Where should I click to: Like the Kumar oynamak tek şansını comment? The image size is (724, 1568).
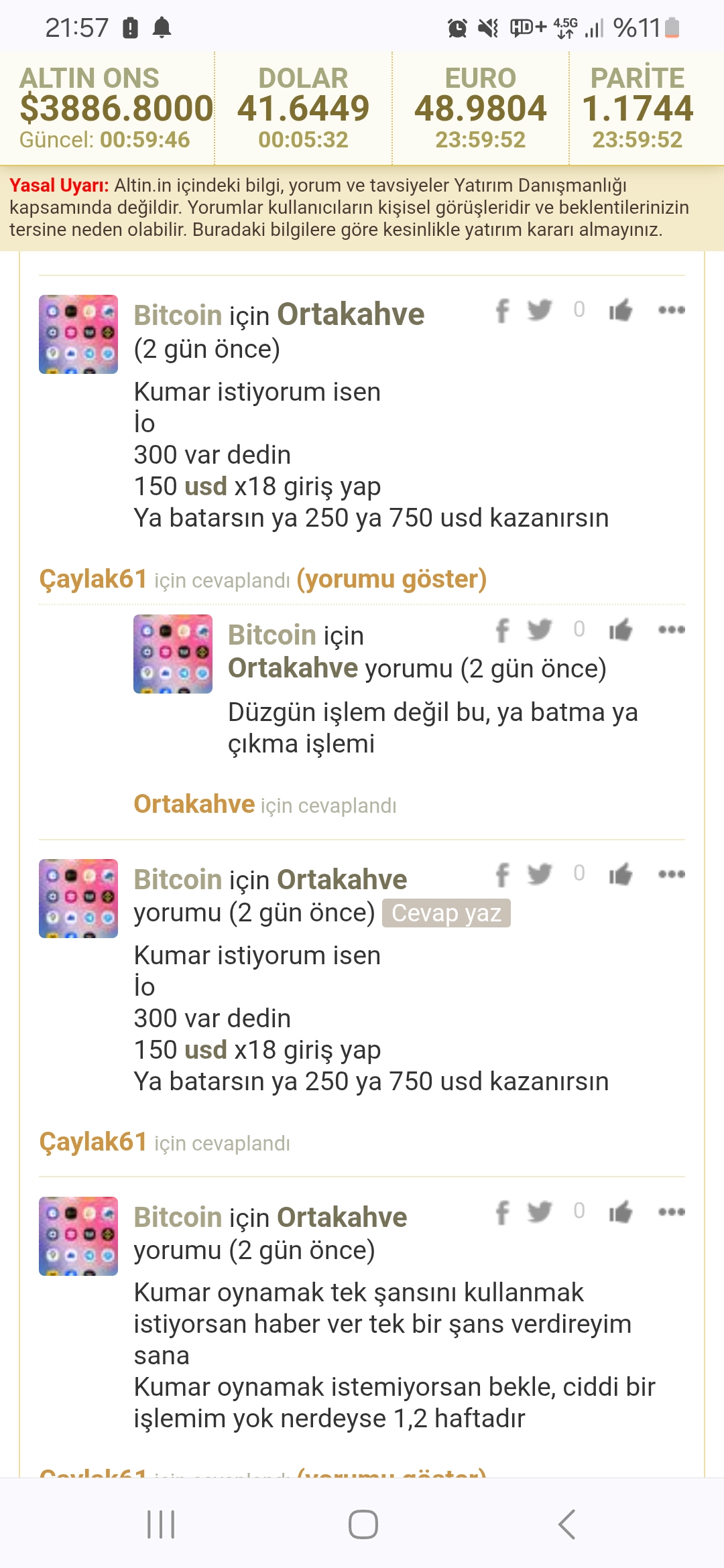pyautogui.click(x=620, y=1212)
